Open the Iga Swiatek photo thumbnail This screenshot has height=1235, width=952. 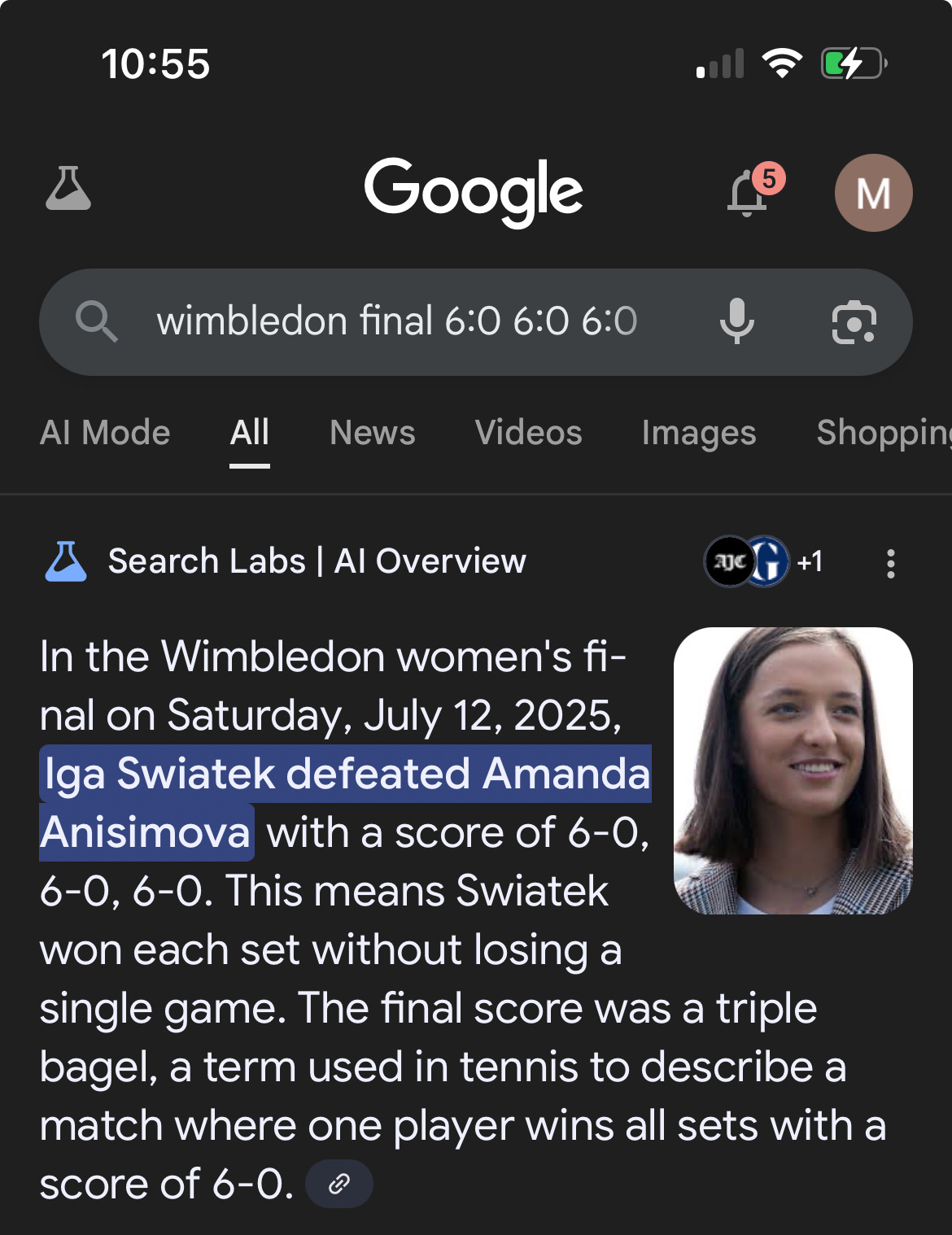coord(793,770)
